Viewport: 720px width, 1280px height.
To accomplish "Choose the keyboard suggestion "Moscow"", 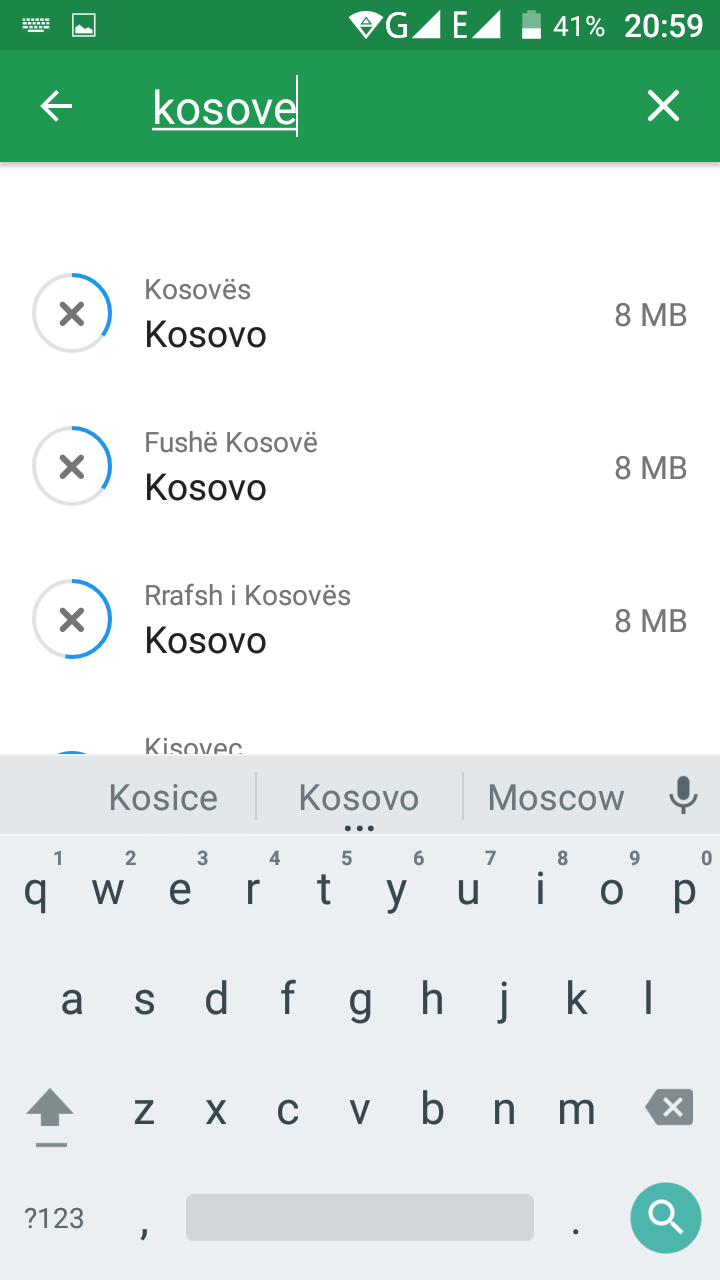I will (x=556, y=798).
